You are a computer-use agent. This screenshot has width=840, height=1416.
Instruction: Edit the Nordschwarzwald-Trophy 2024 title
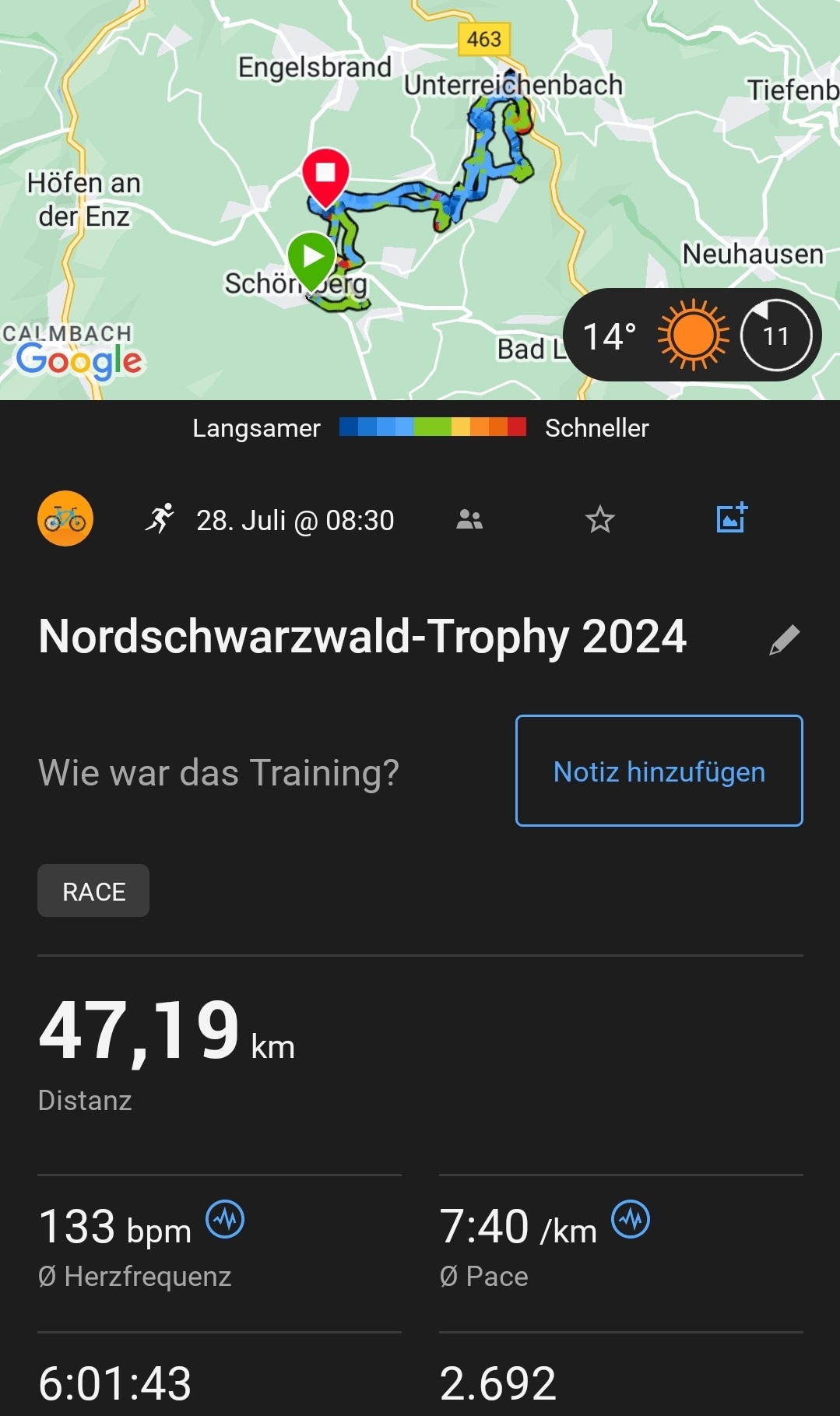[784, 640]
